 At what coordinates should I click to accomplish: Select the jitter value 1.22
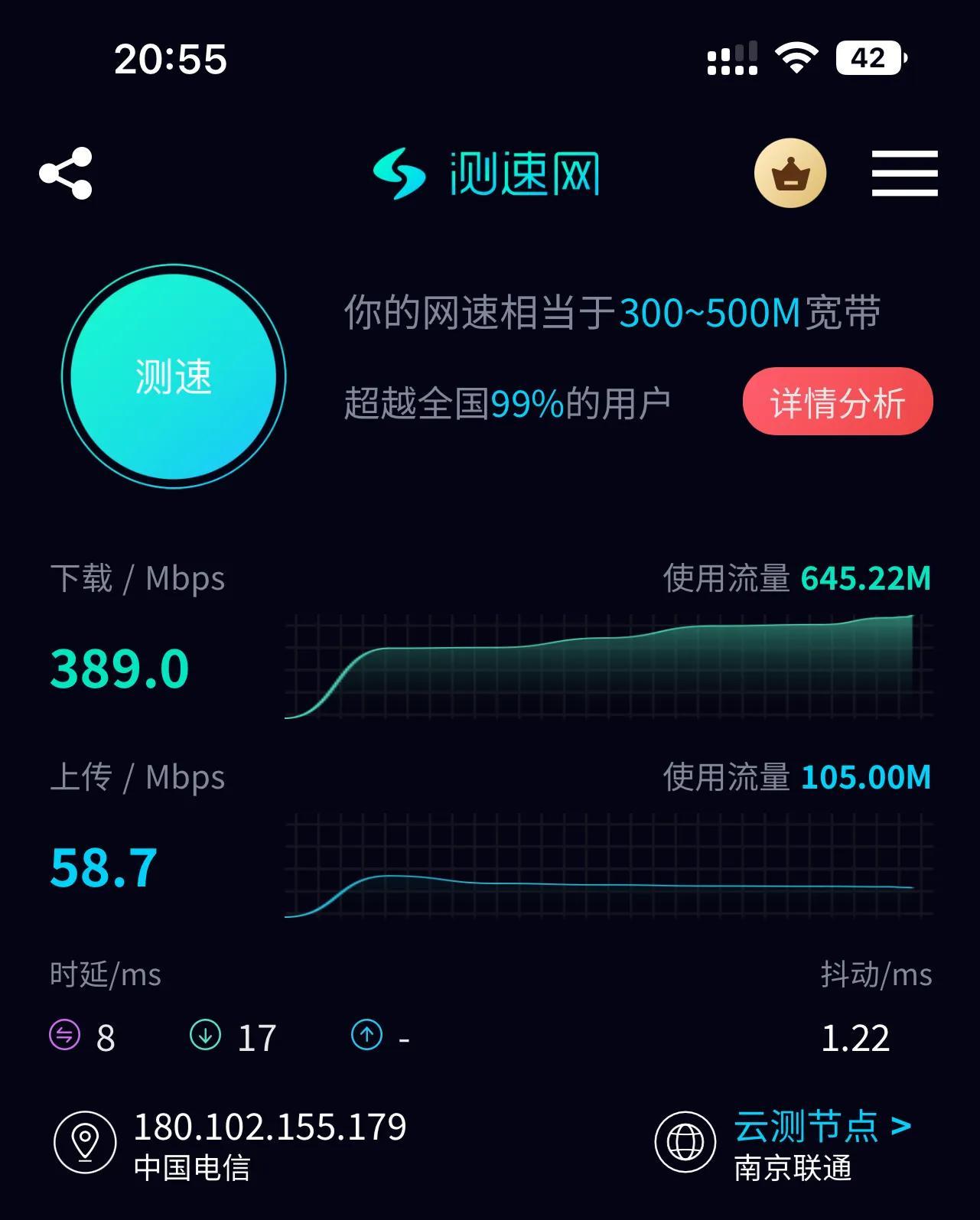click(x=855, y=1037)
